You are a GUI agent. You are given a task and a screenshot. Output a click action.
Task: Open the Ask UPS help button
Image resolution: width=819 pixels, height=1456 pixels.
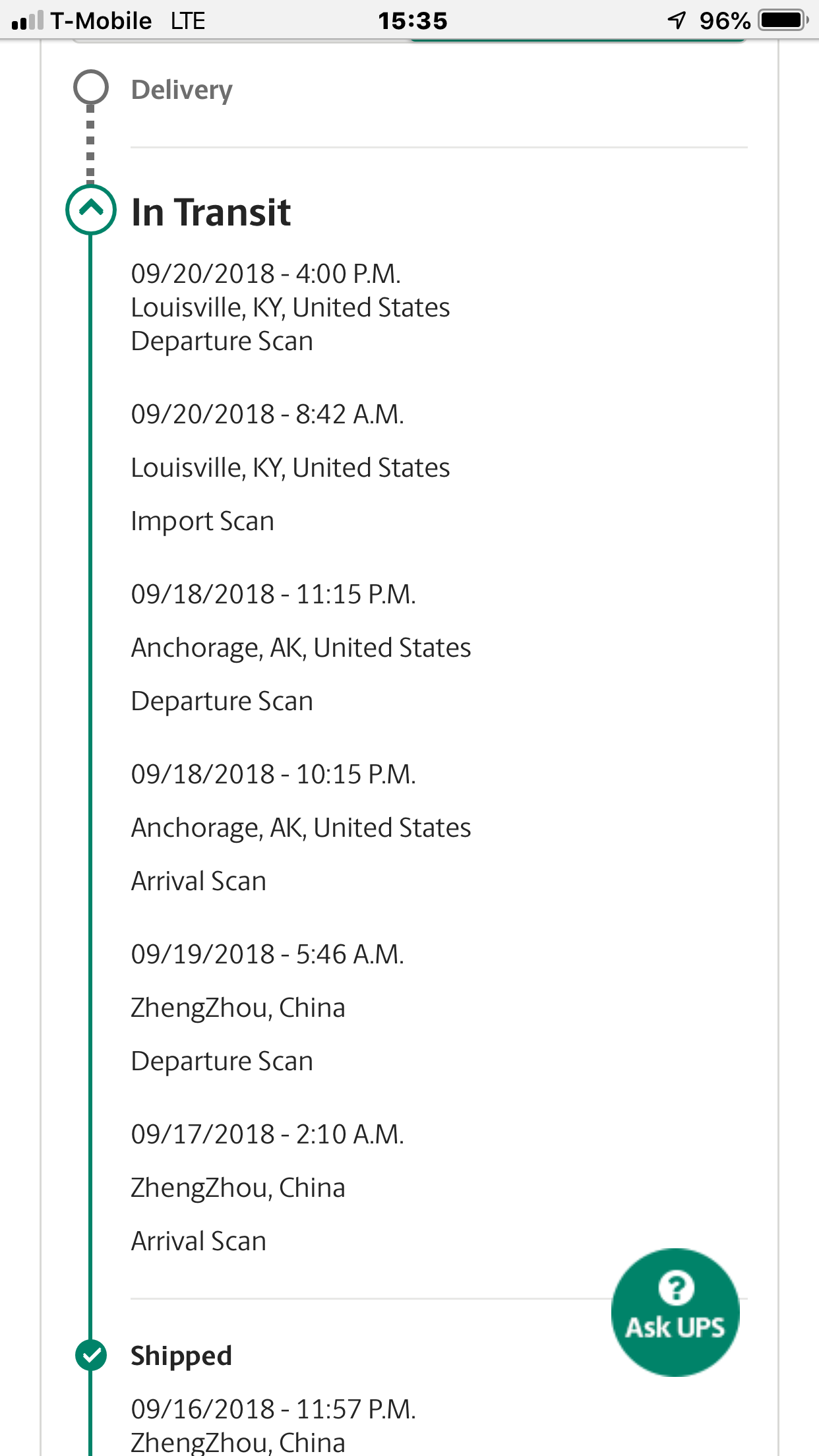[x=675, y=1312]
